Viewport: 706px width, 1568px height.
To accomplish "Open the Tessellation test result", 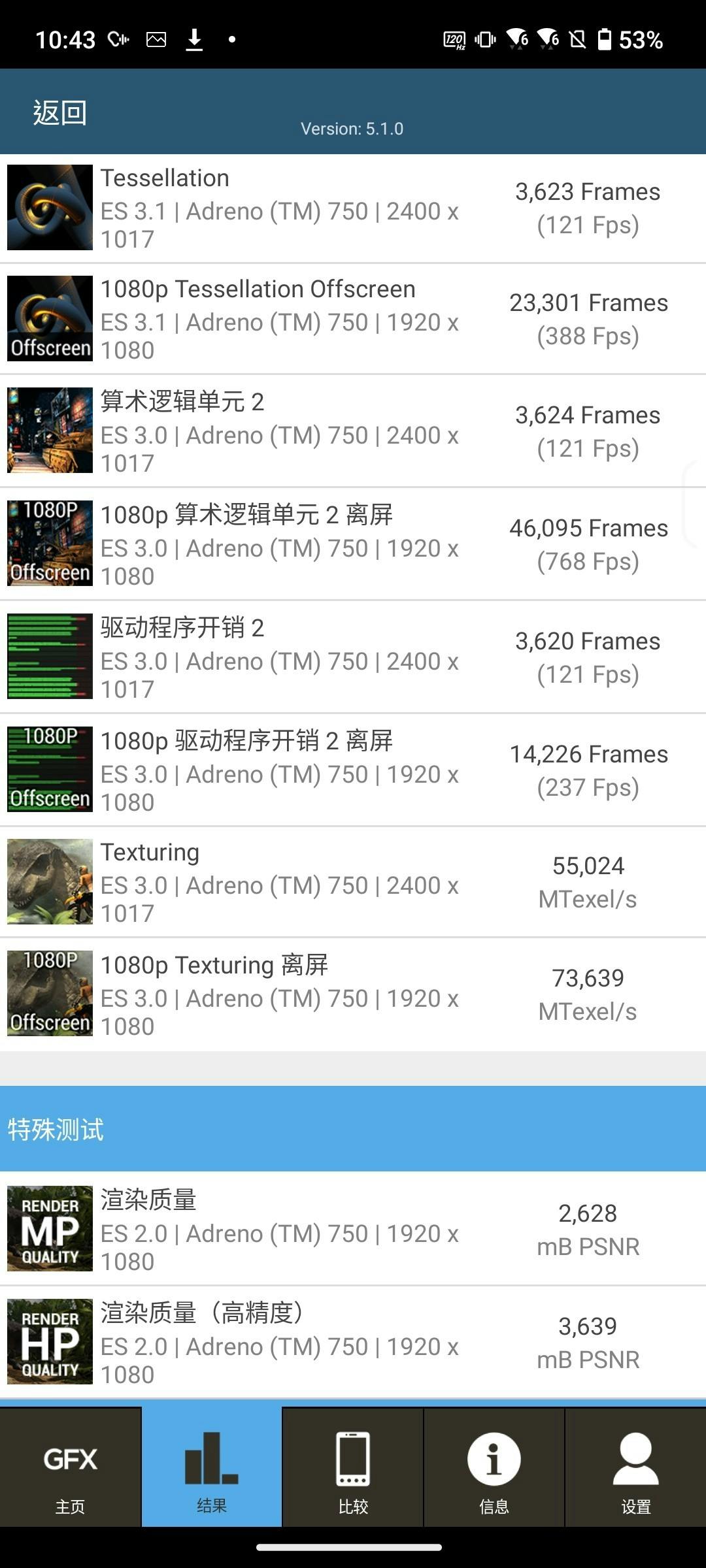I will 353,208.
